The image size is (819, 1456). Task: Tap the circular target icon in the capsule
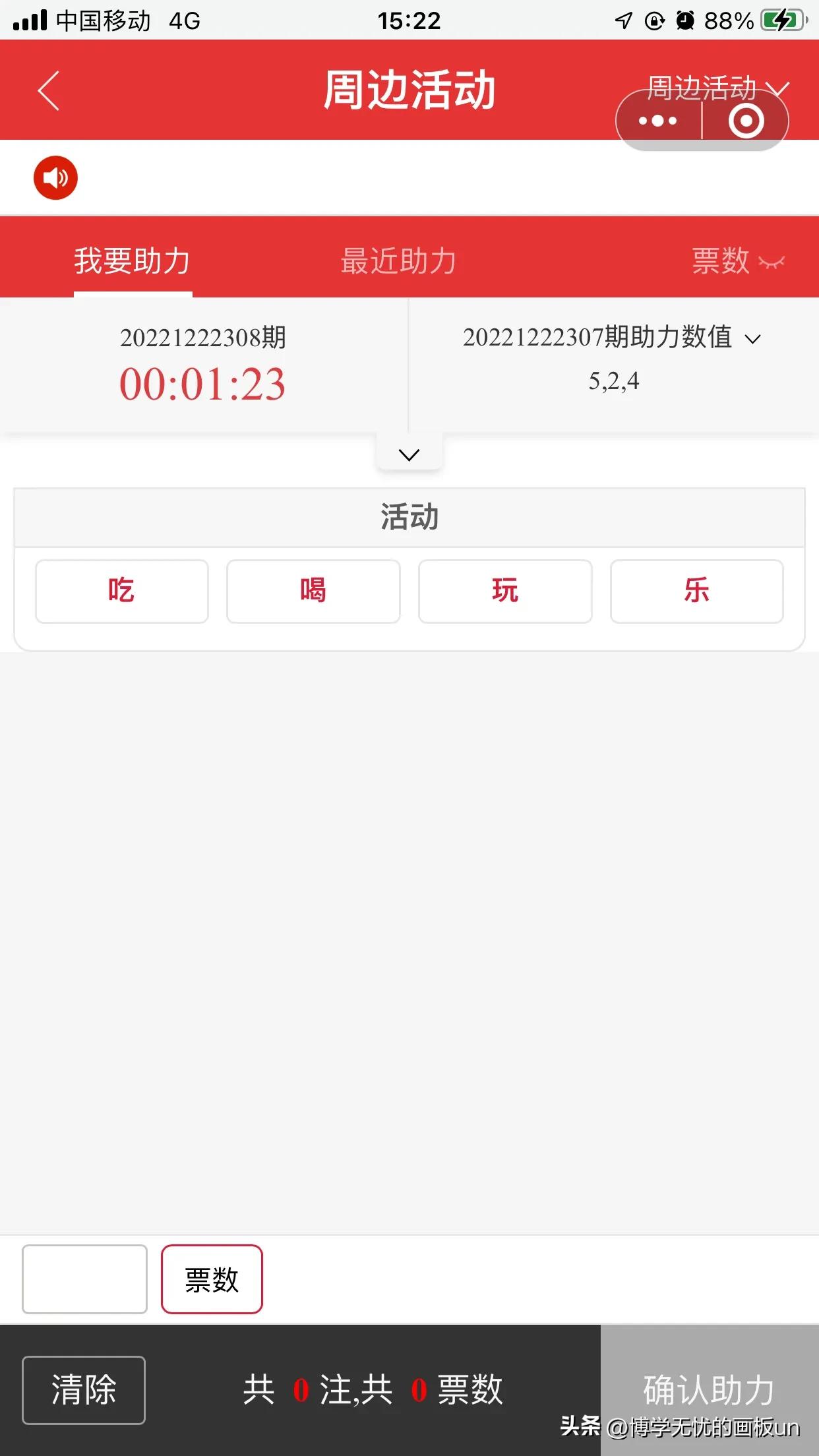click(747, 120)
